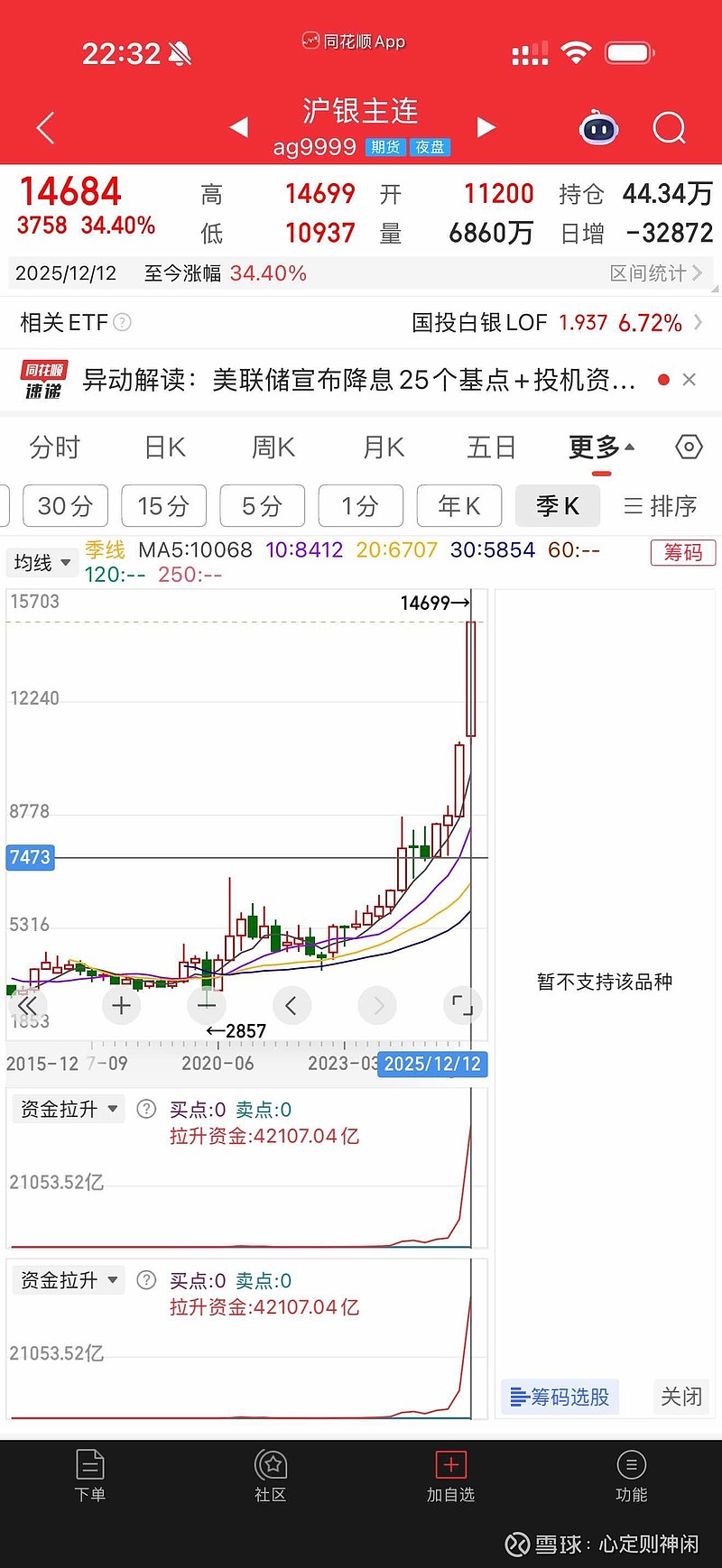Open the 资金拉升 indicator dropdown

[67, 1109]
